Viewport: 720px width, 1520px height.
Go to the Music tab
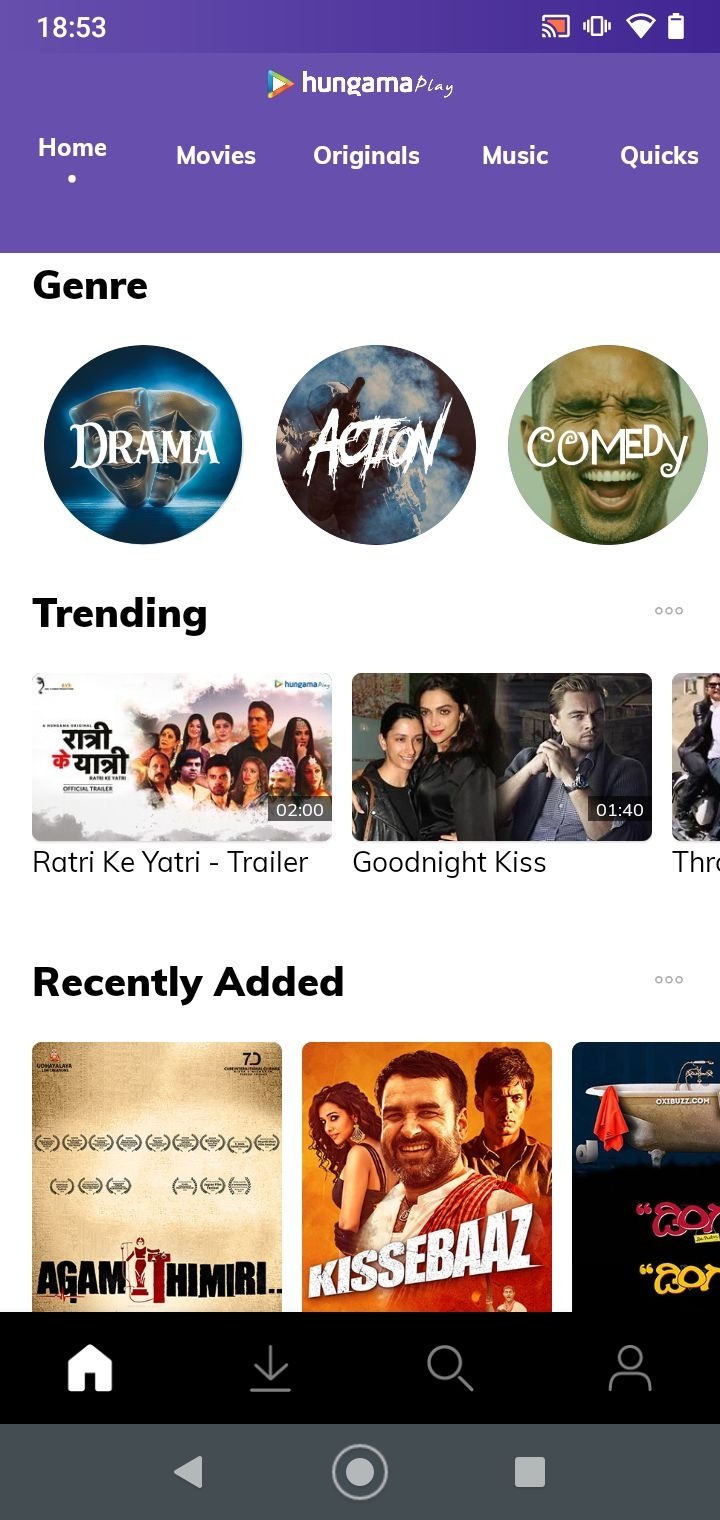(x=515, y=155)
